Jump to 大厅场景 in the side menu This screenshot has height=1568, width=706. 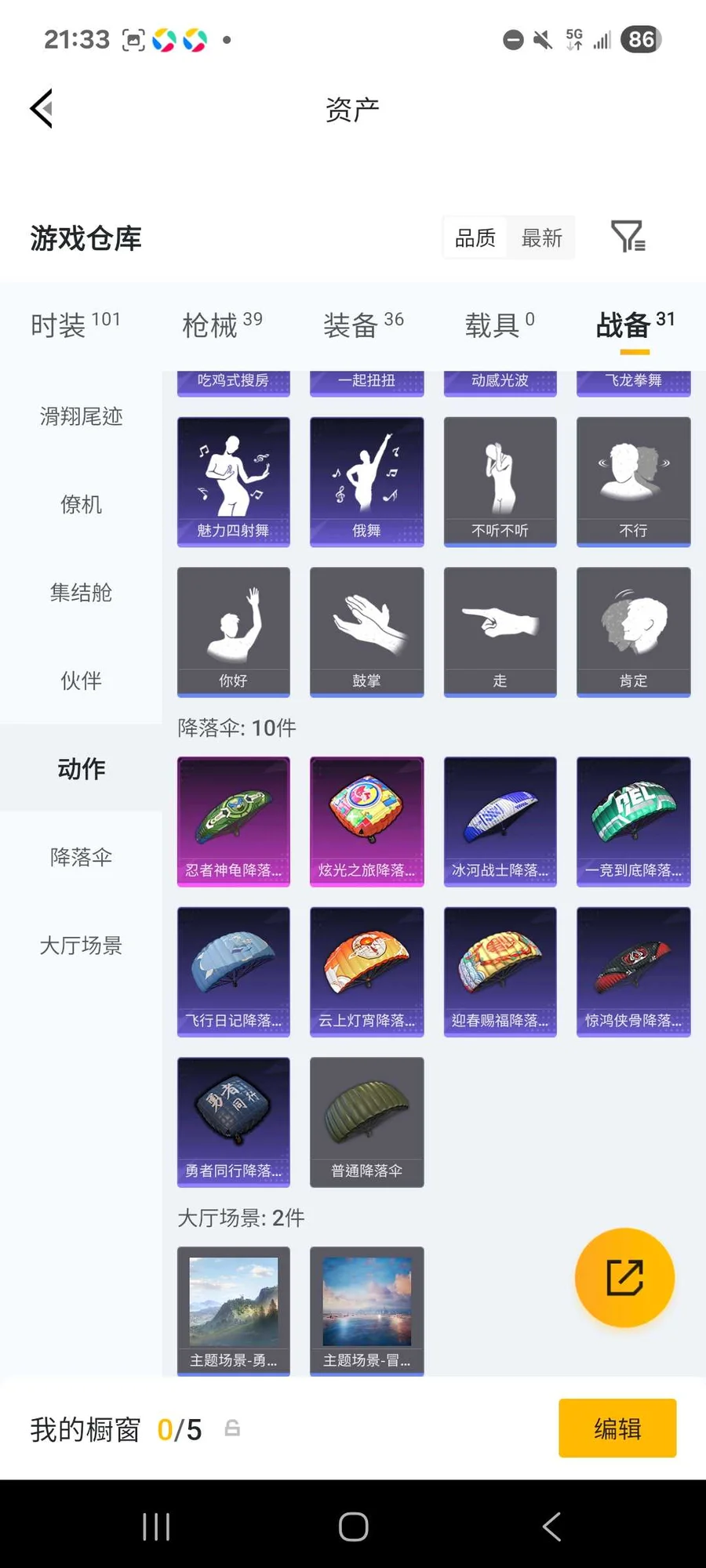pos(81,945)
